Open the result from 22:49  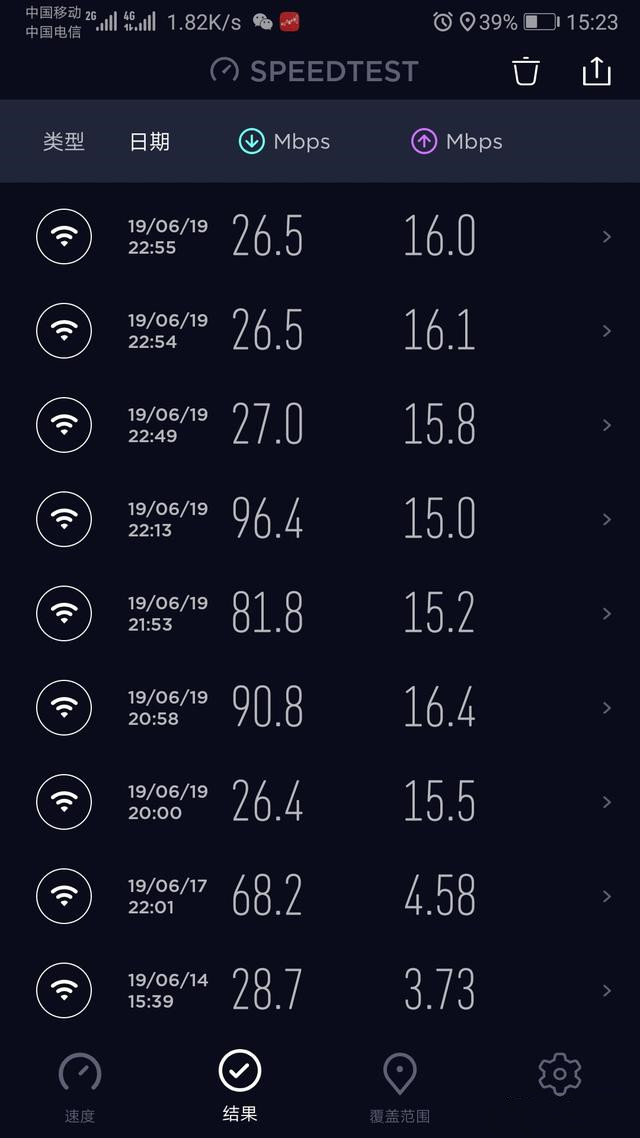click(320, 425)
